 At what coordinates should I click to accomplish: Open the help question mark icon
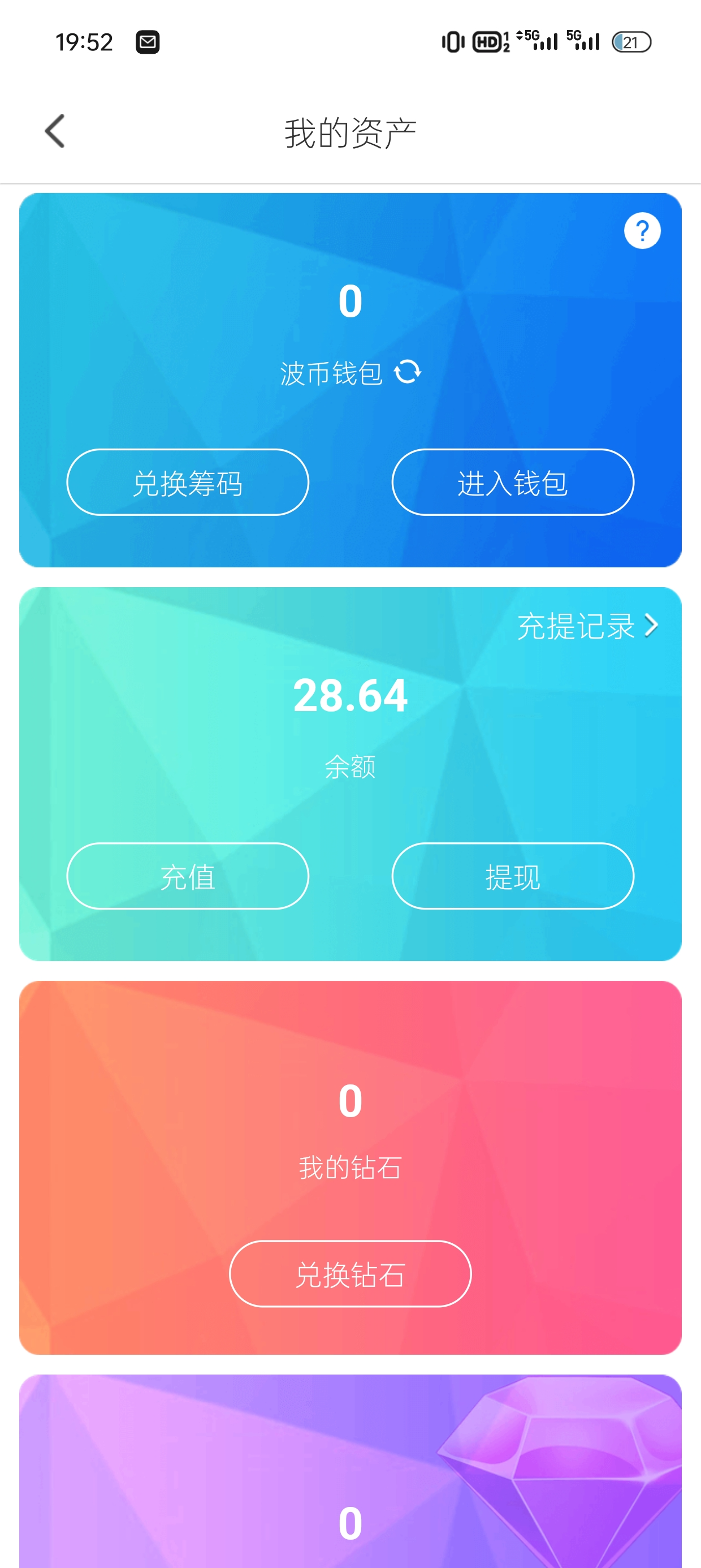pos(642,231)
